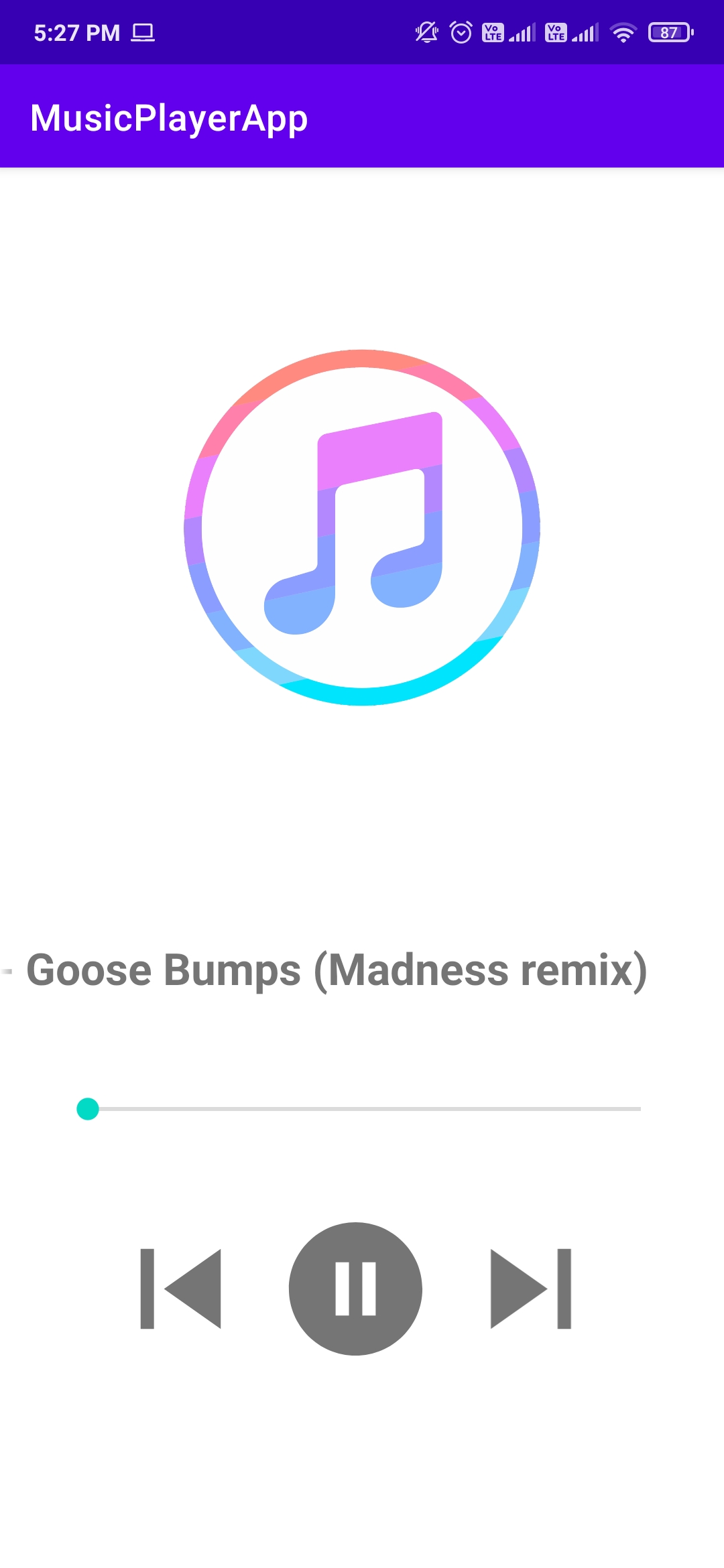Skip to the next track
Viewport: 724px width, 1568px height.
[x=530, y=1288]
